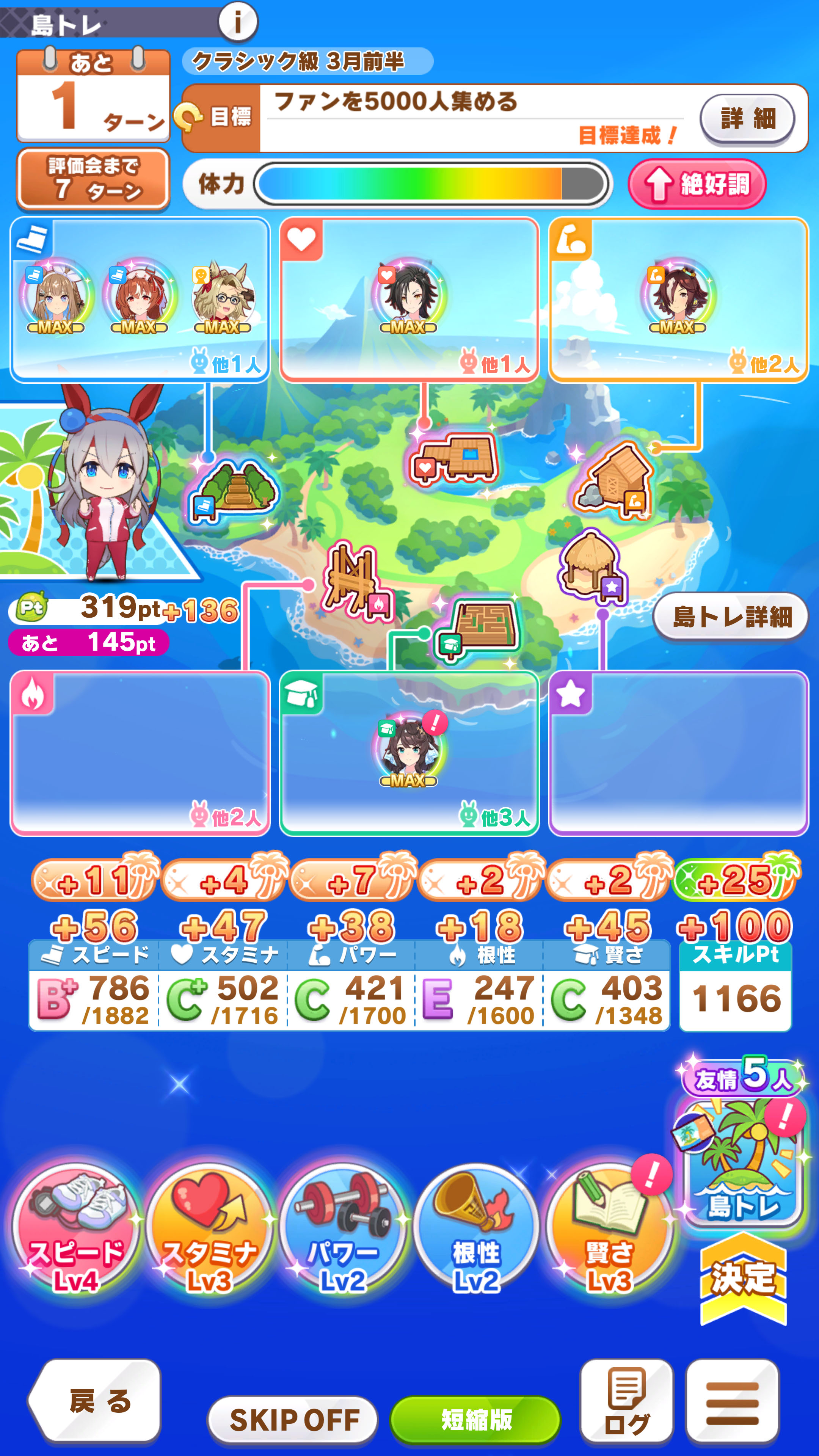Screen dimensions: 819x1456
Task: Open the info icon beside 島トレ
Action: point(237,22)
